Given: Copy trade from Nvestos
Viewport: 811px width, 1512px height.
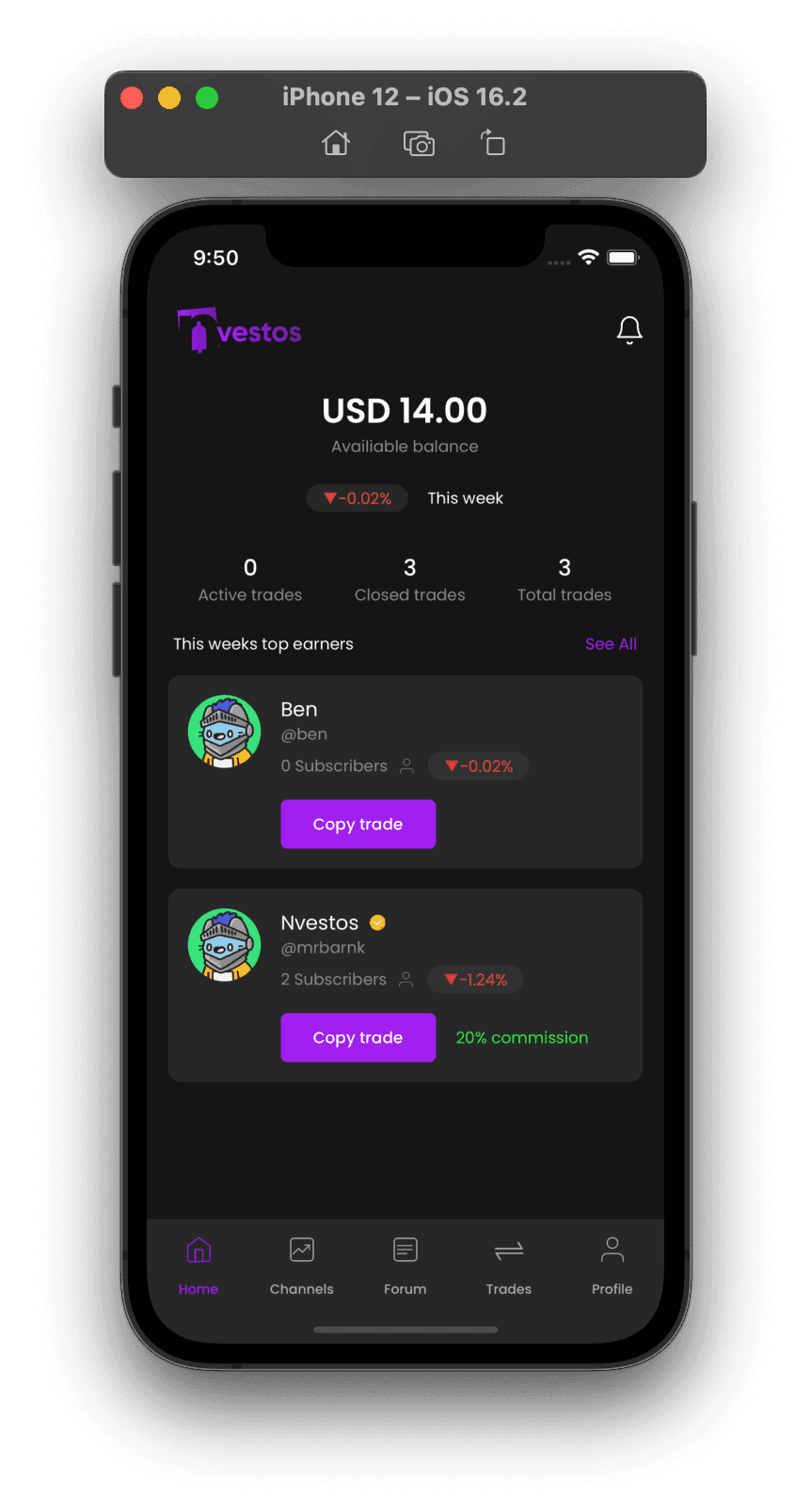Looking at the screenshot, I should 358,1038.
